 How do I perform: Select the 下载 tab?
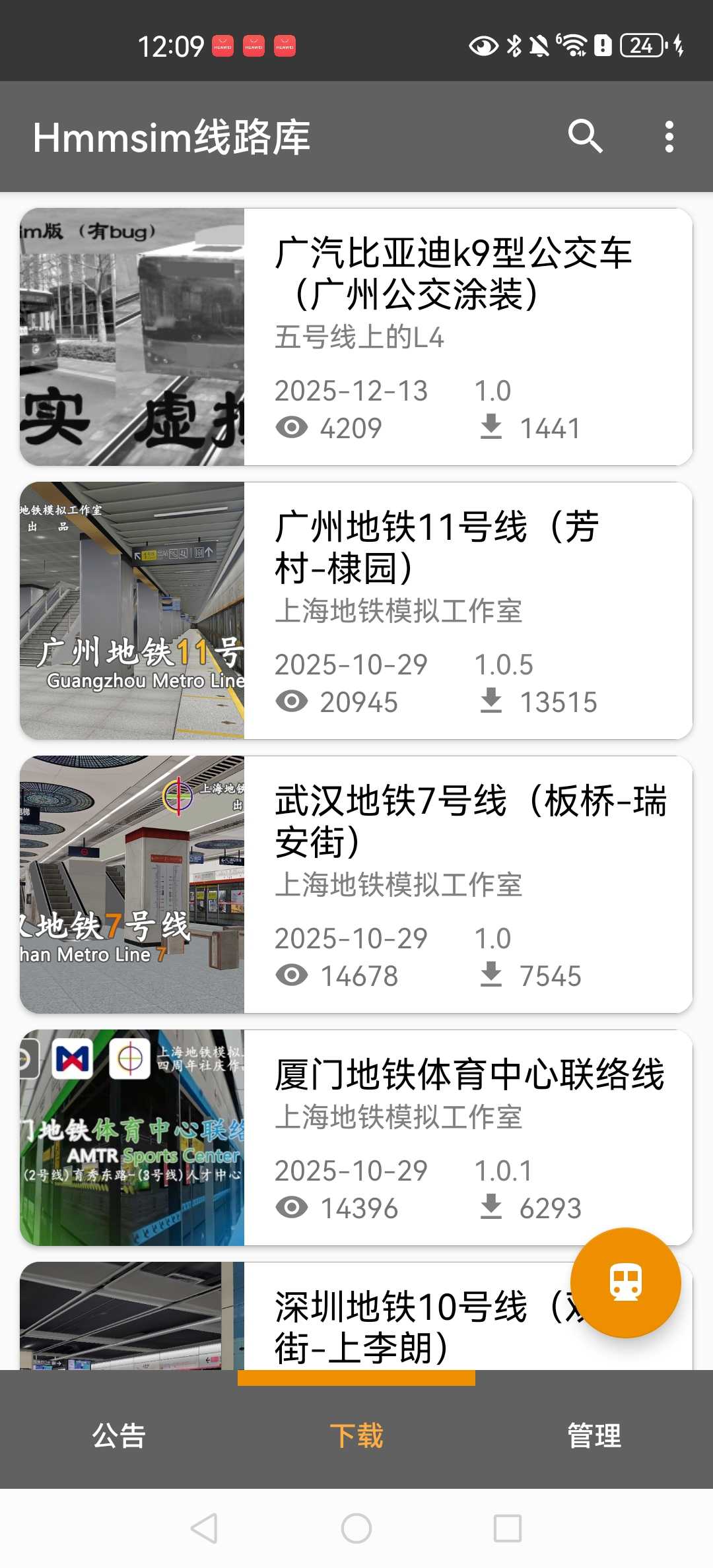point(356,1435)
